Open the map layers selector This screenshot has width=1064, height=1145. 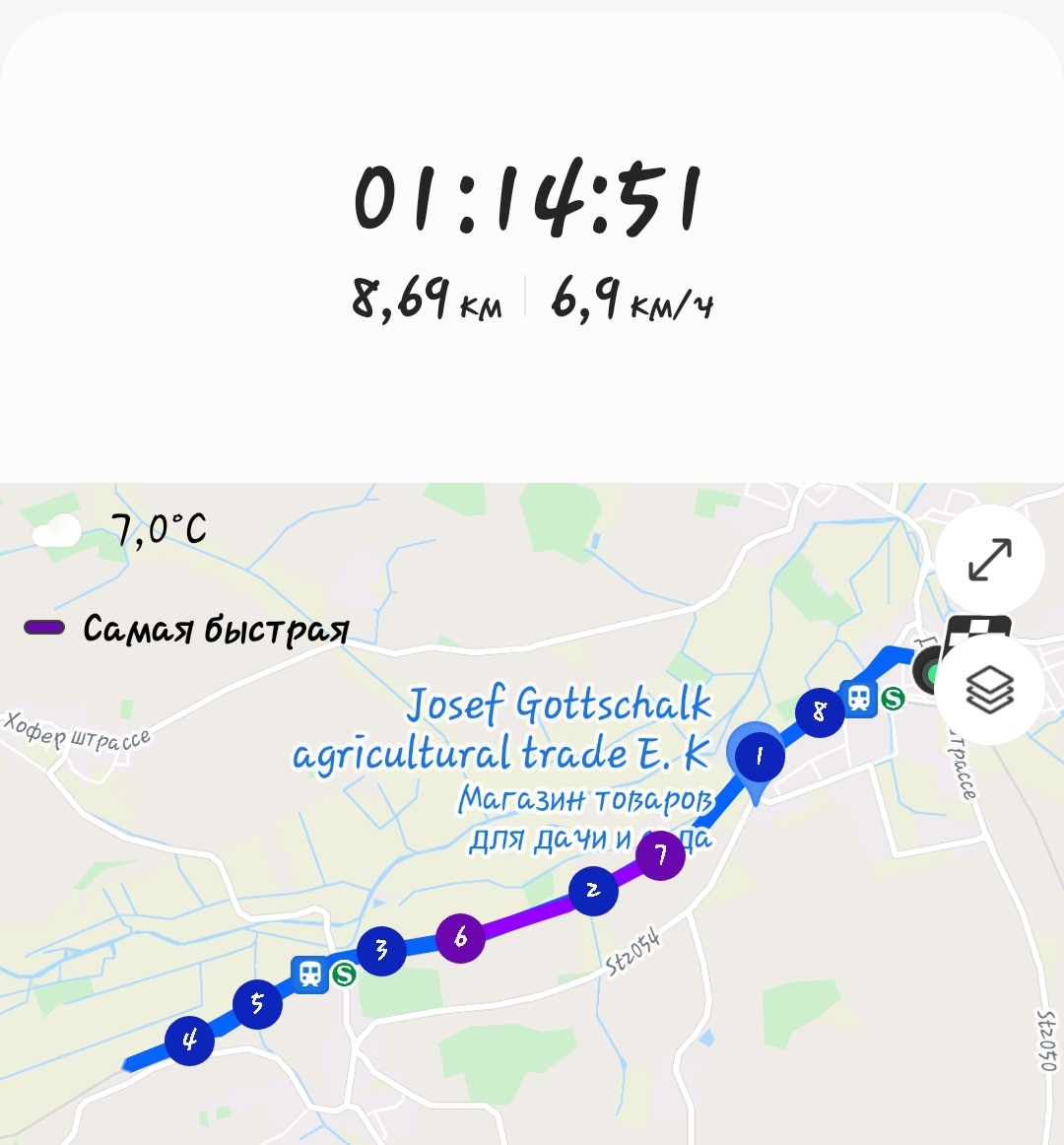click(x=989, y=689)
